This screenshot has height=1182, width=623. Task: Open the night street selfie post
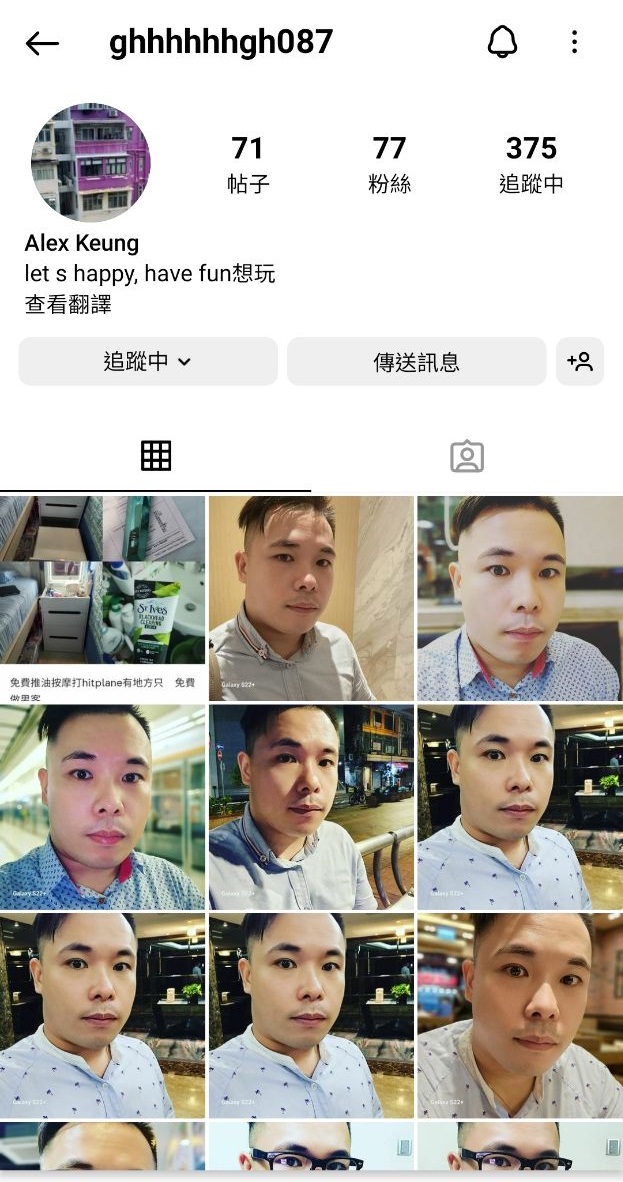pyautogui.click(x=311, y=807)
